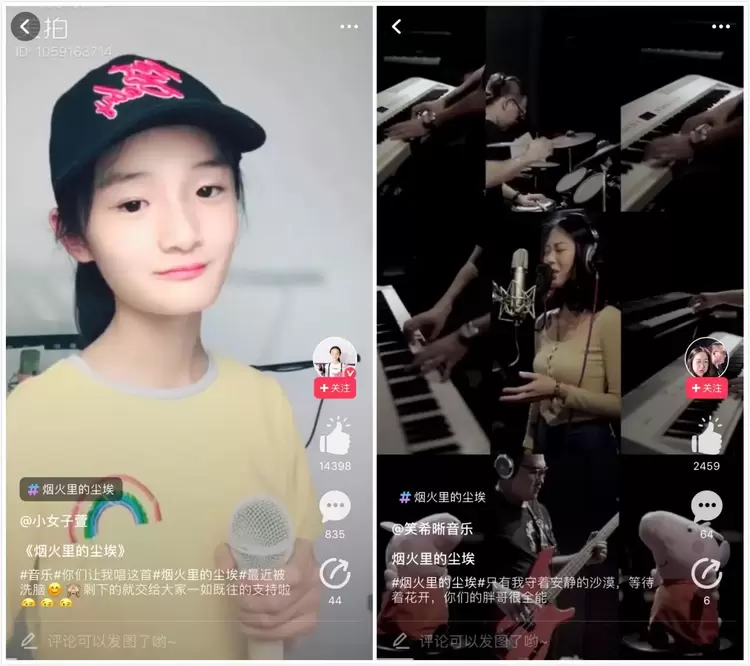Go back from 小女子萱's video

coord(25,27)
